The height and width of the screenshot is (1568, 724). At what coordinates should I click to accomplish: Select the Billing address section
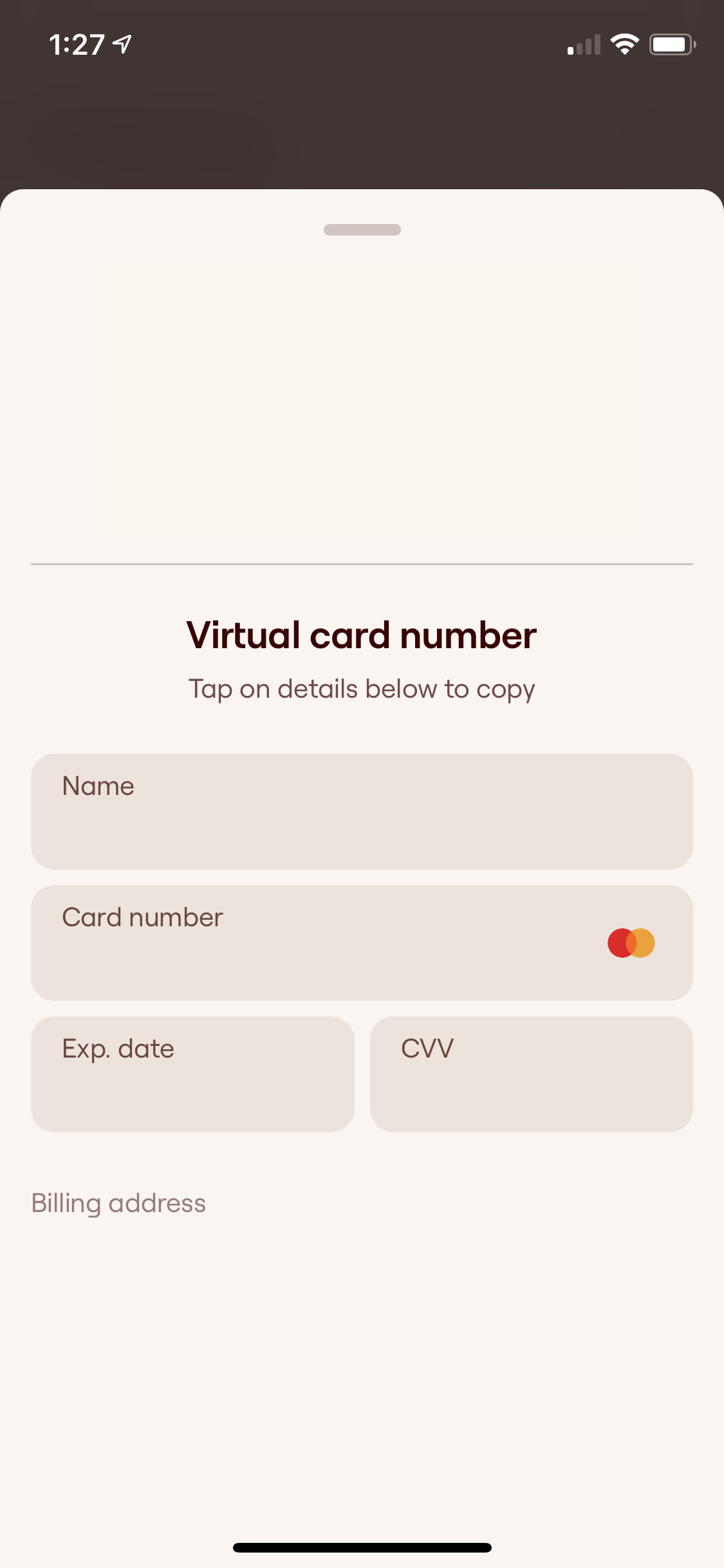[118, 1201]
